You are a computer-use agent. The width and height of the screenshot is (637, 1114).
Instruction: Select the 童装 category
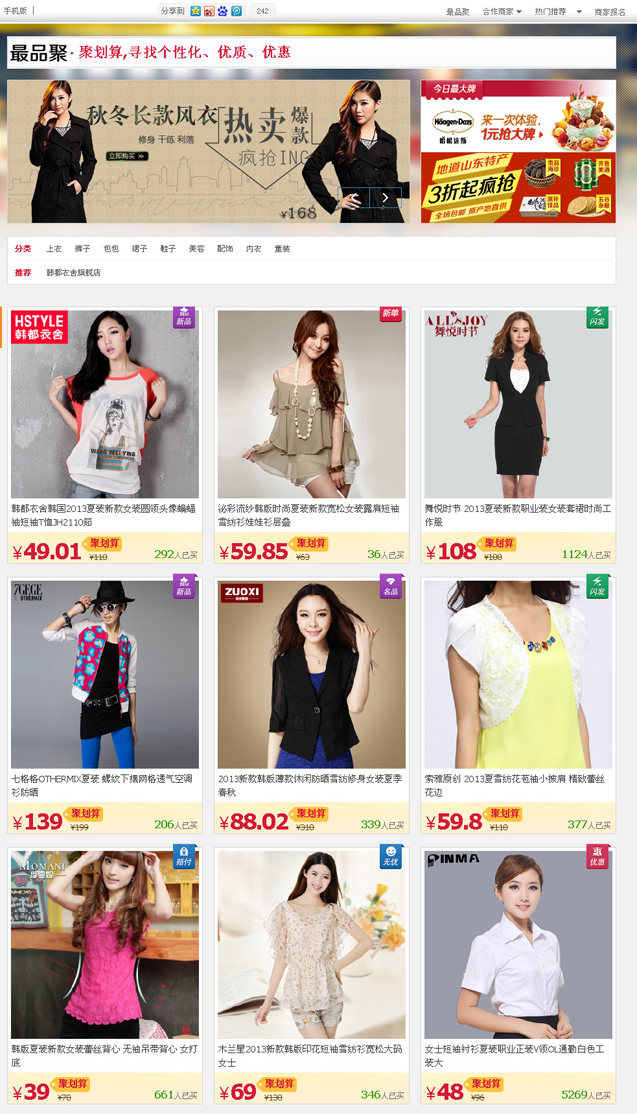(x=282, y=248)
